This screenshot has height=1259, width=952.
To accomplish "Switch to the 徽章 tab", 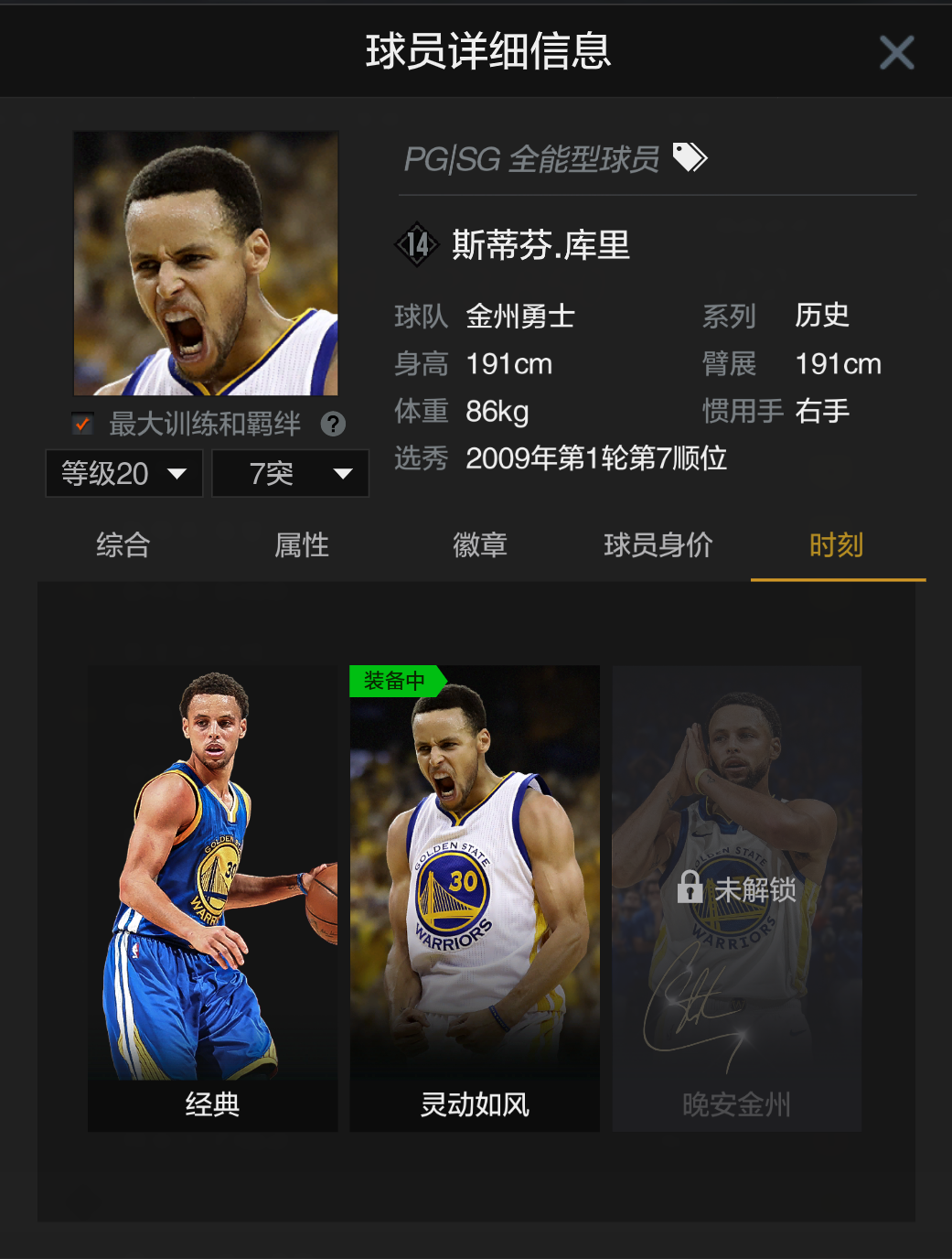I will [x=480, y=545].
